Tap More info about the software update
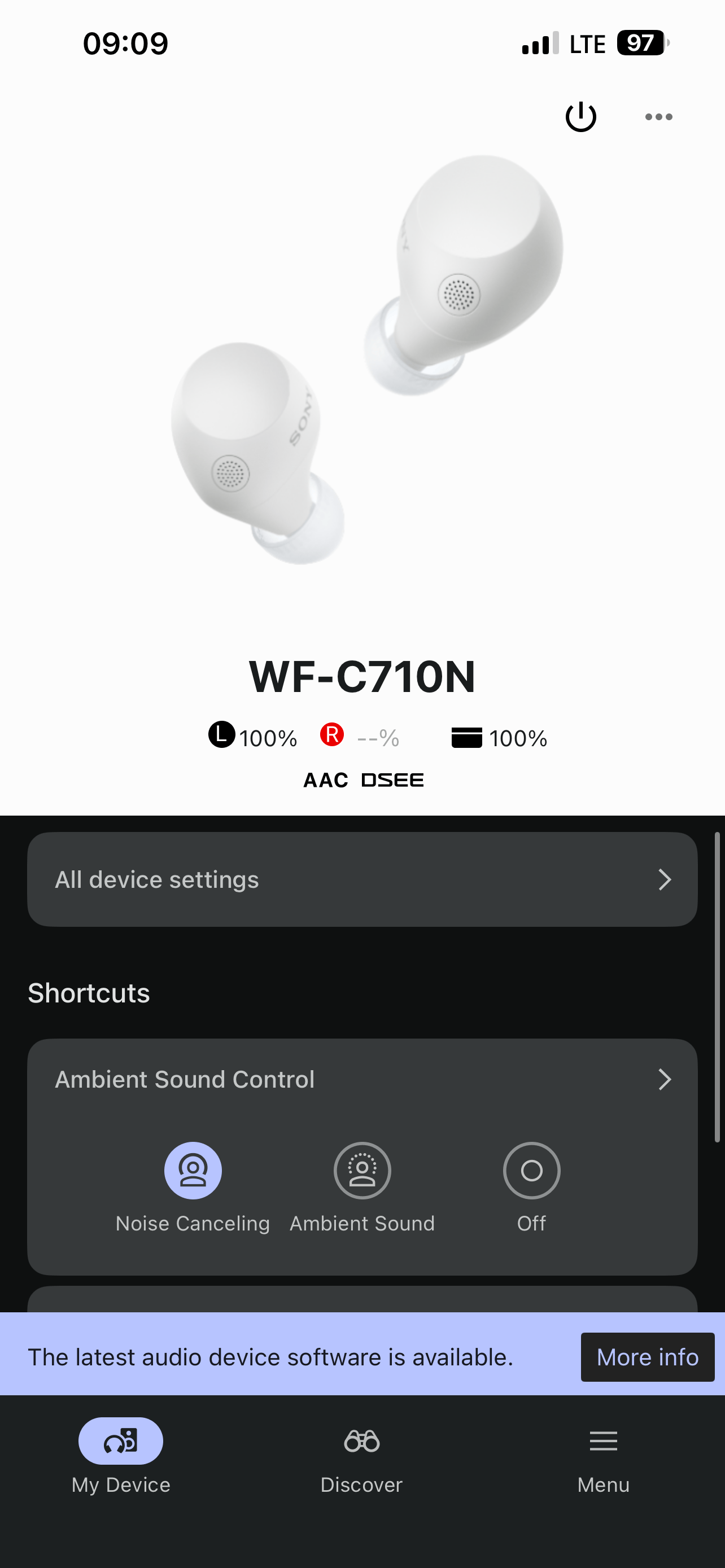 click(x=648, y=1357)
